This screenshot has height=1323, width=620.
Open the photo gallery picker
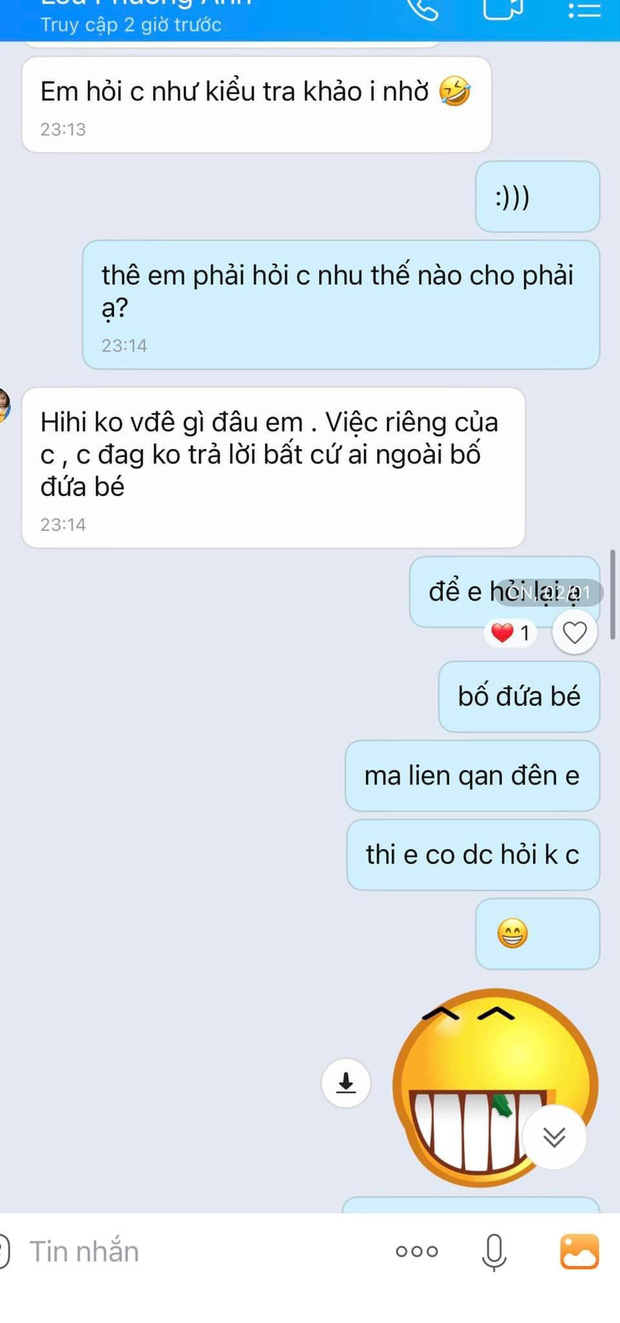point(579,1251)
